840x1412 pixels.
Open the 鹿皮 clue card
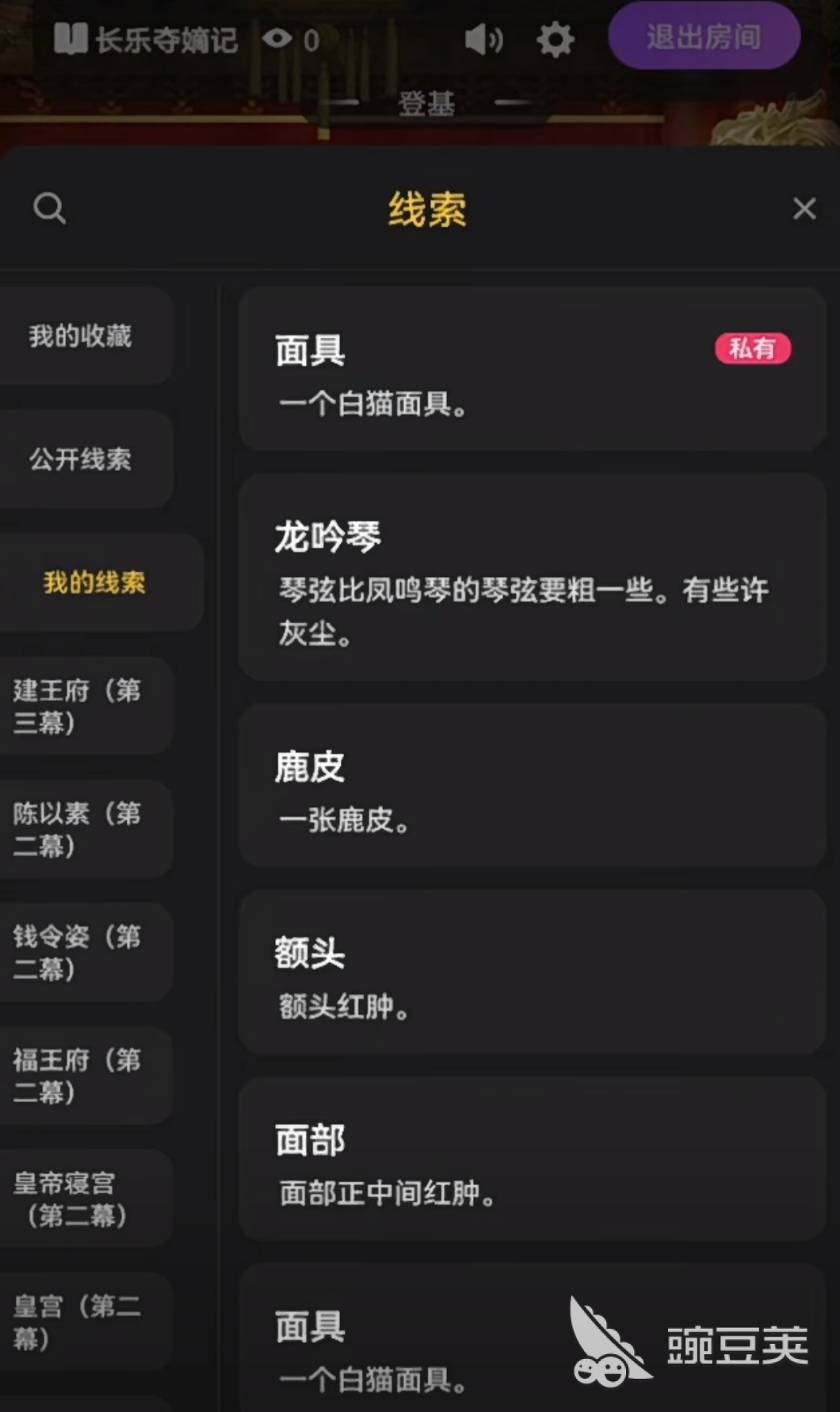pyautogui.click(x=531, y=786)
